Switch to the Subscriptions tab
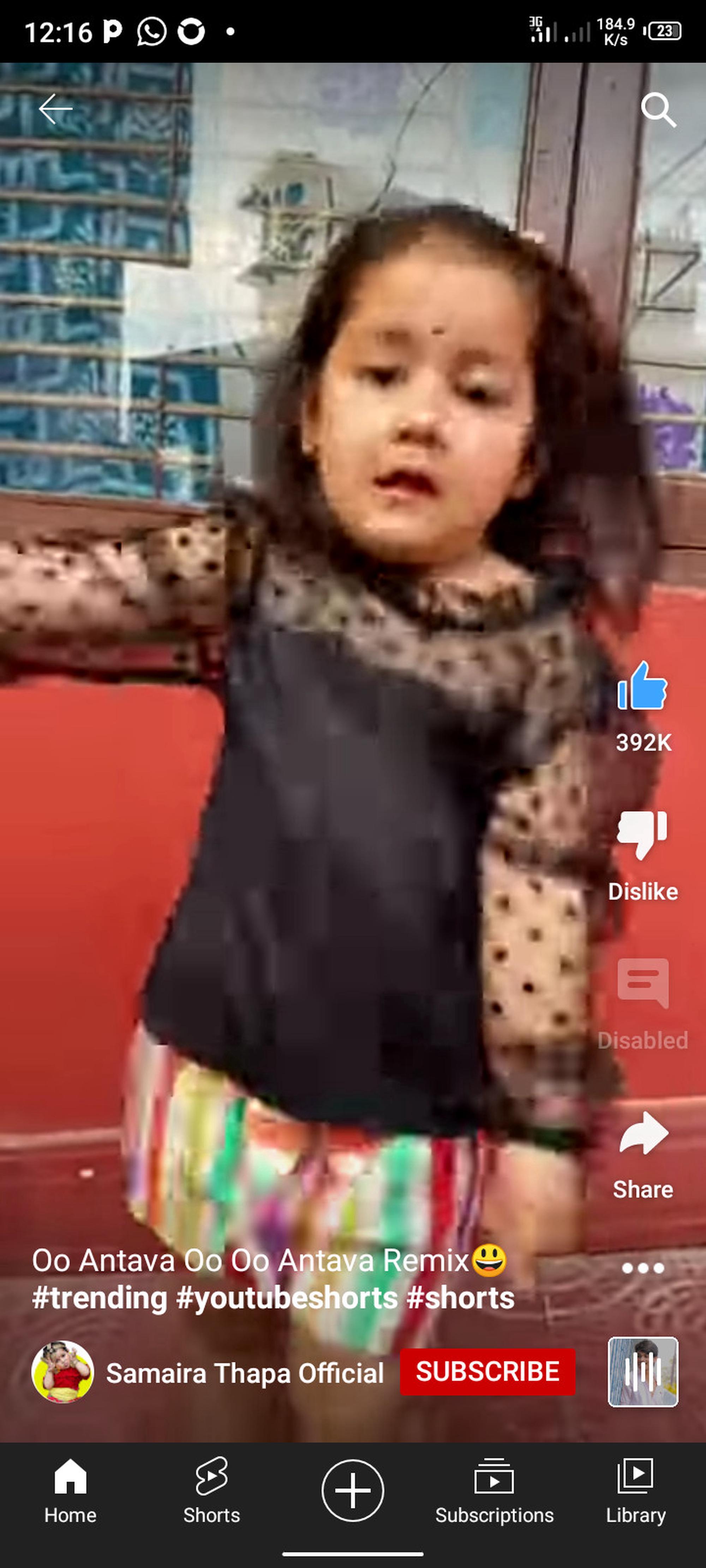706x1568 pixels. (494, 1490)
